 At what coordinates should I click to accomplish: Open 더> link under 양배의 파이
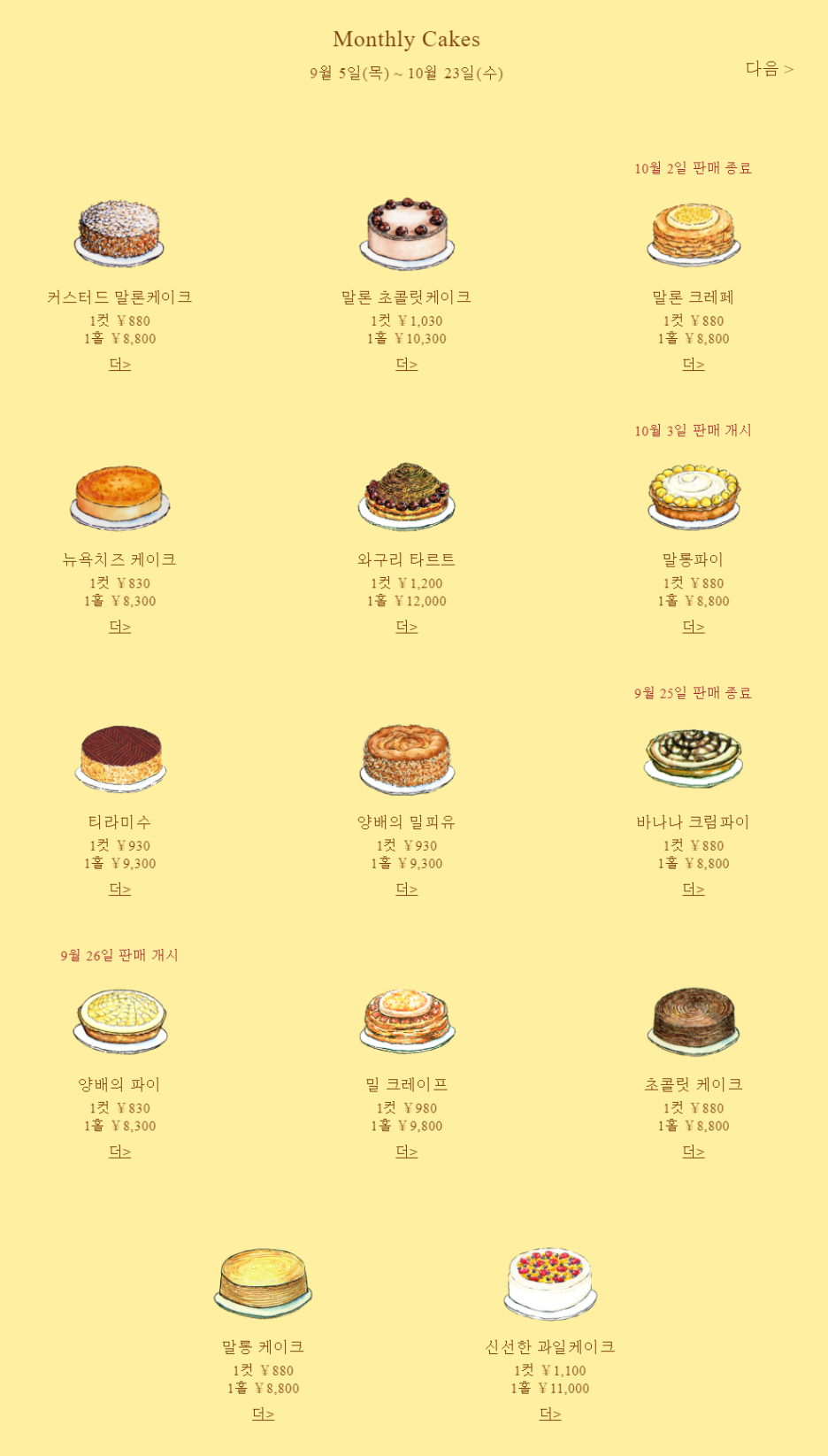[120, 1152]
